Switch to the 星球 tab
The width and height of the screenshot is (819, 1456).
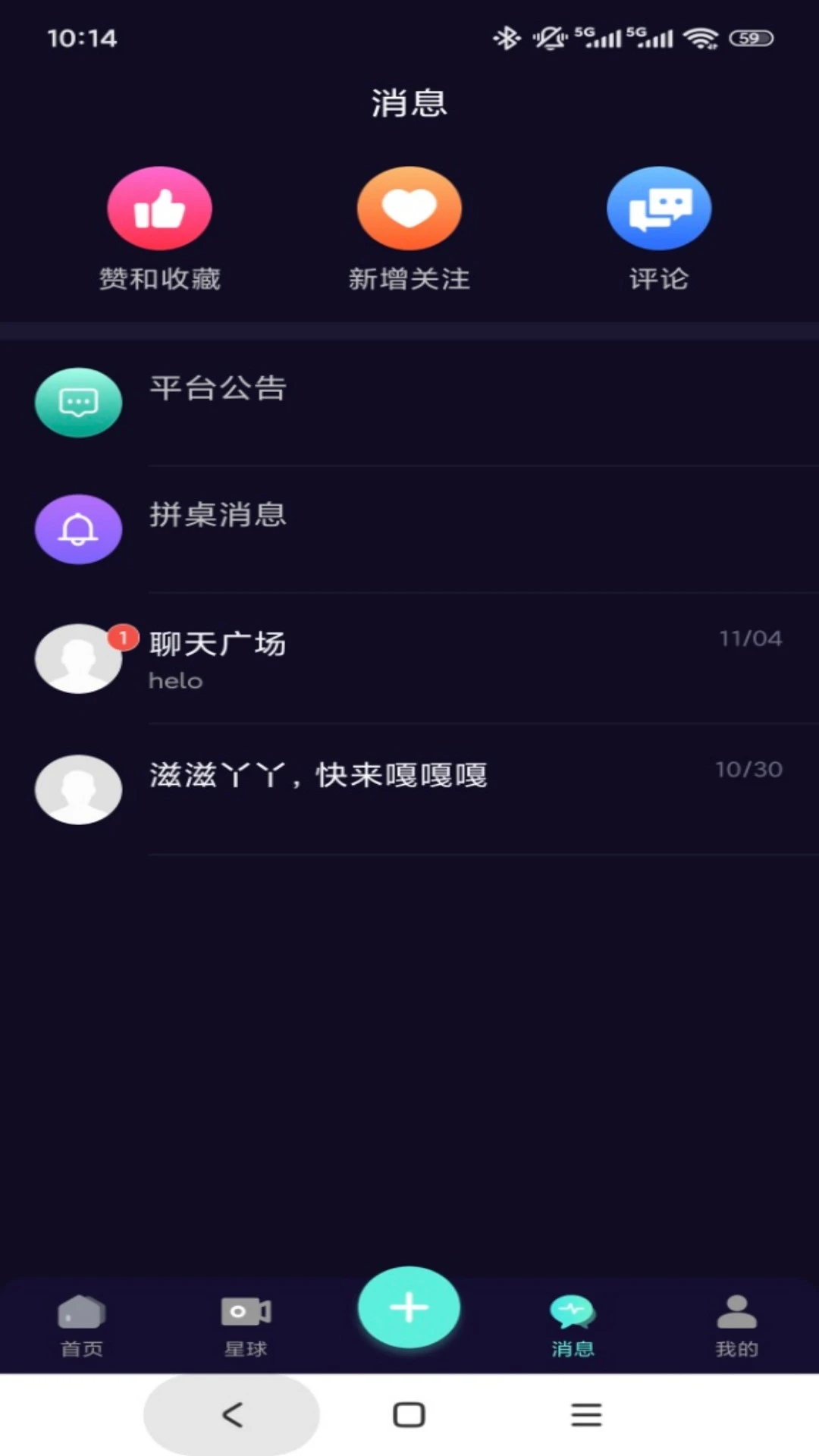[246, 1324]
